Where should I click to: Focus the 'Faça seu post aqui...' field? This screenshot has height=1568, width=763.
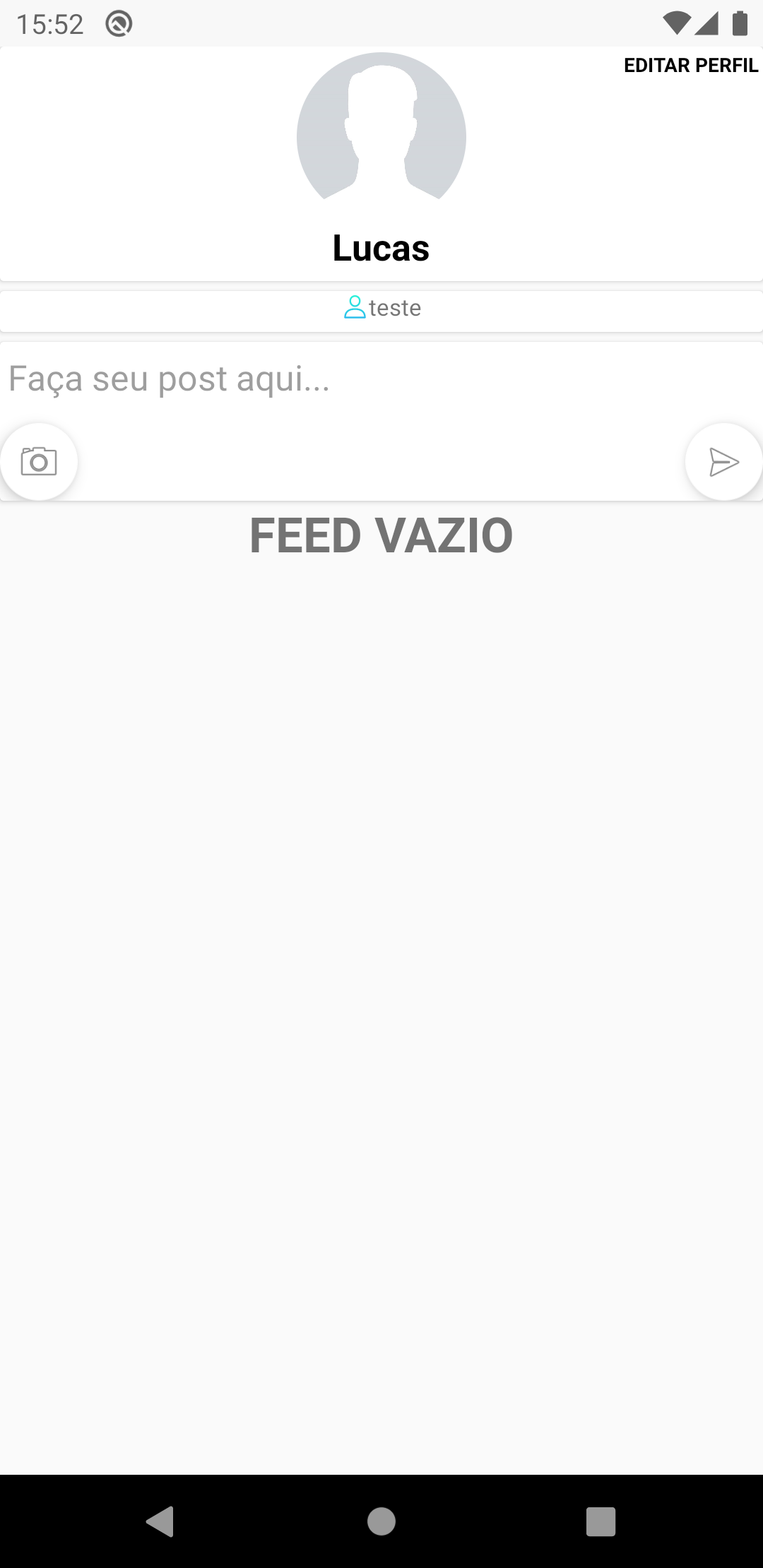[x=381, y=379]
